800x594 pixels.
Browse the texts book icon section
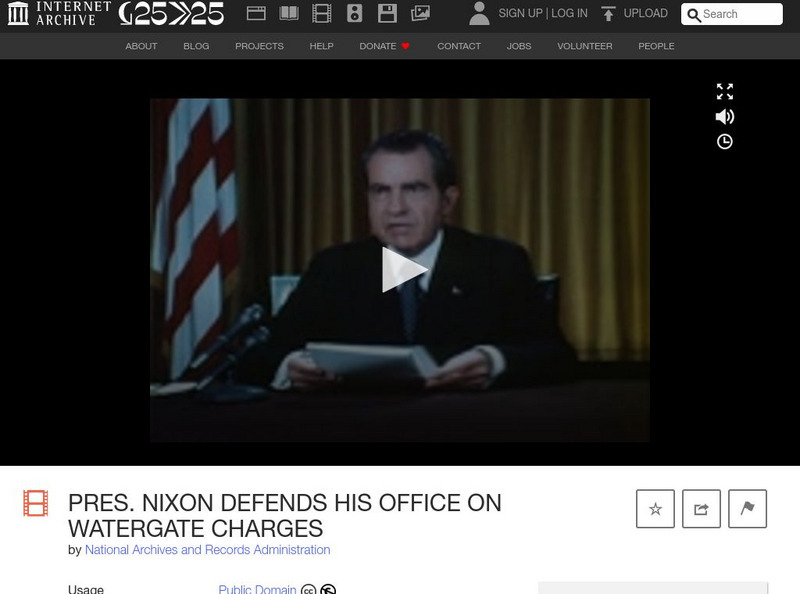pyautogui.click(x=289, y=14)
